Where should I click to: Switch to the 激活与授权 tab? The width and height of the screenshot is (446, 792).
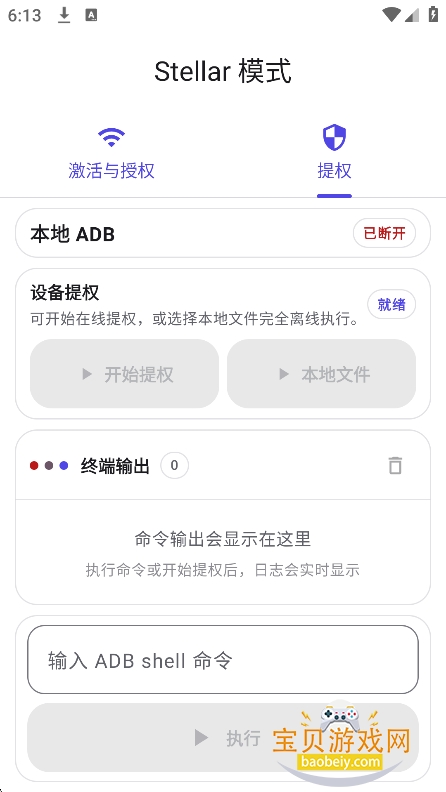(x=111, y=154)
